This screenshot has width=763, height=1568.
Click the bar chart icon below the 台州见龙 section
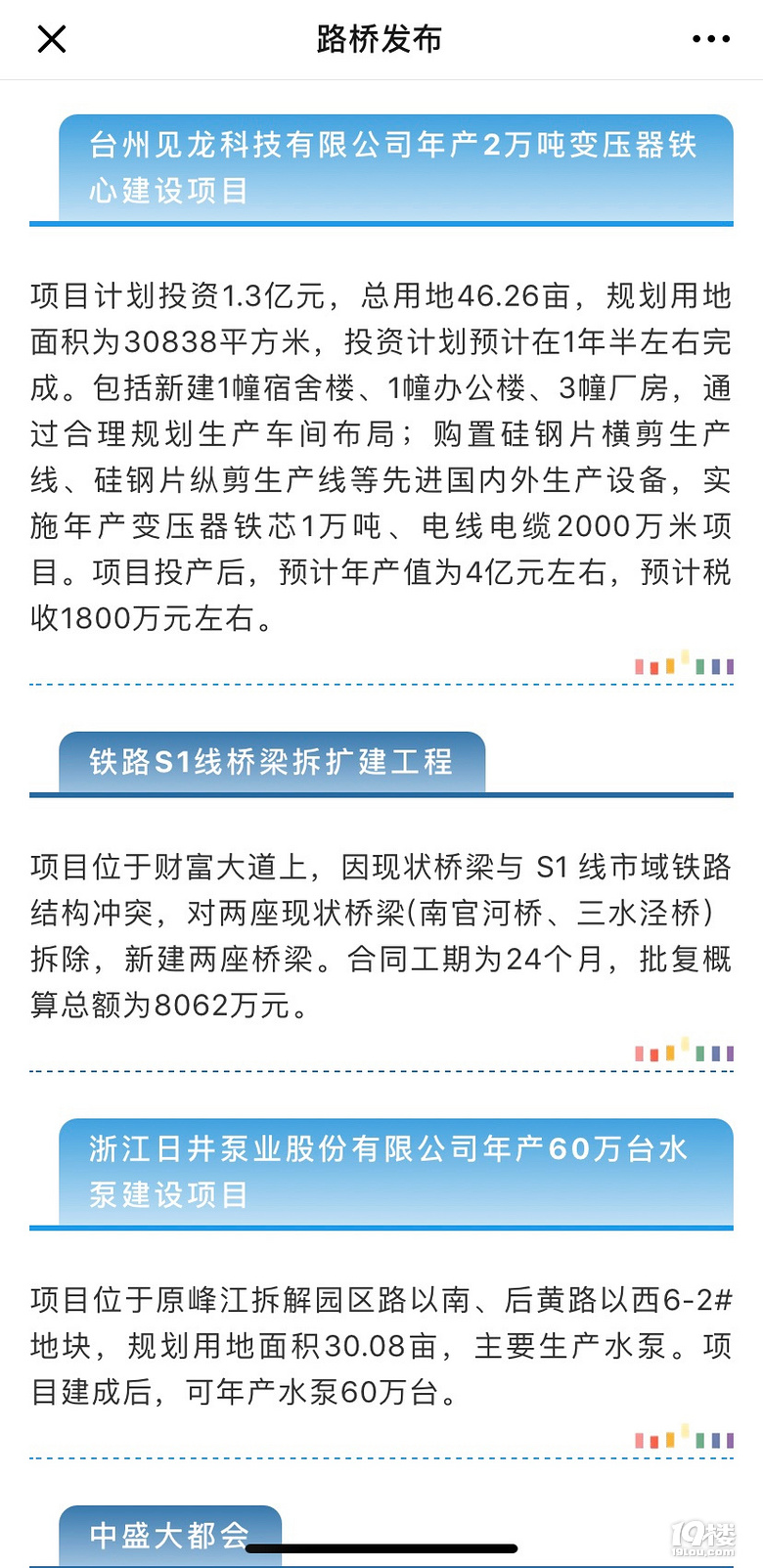click(683, 664)
